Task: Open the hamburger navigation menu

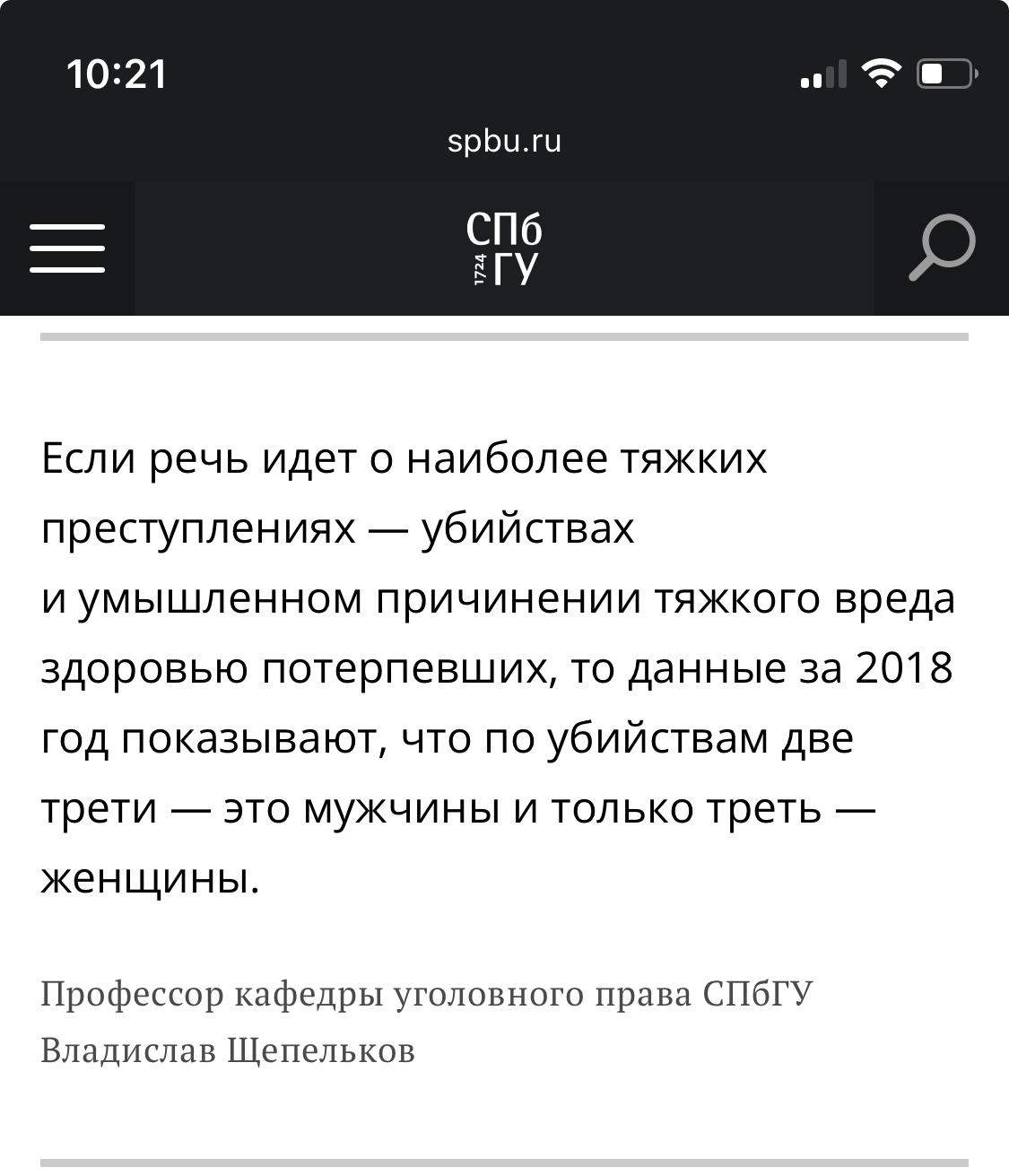Action: [x=67, y=248]
